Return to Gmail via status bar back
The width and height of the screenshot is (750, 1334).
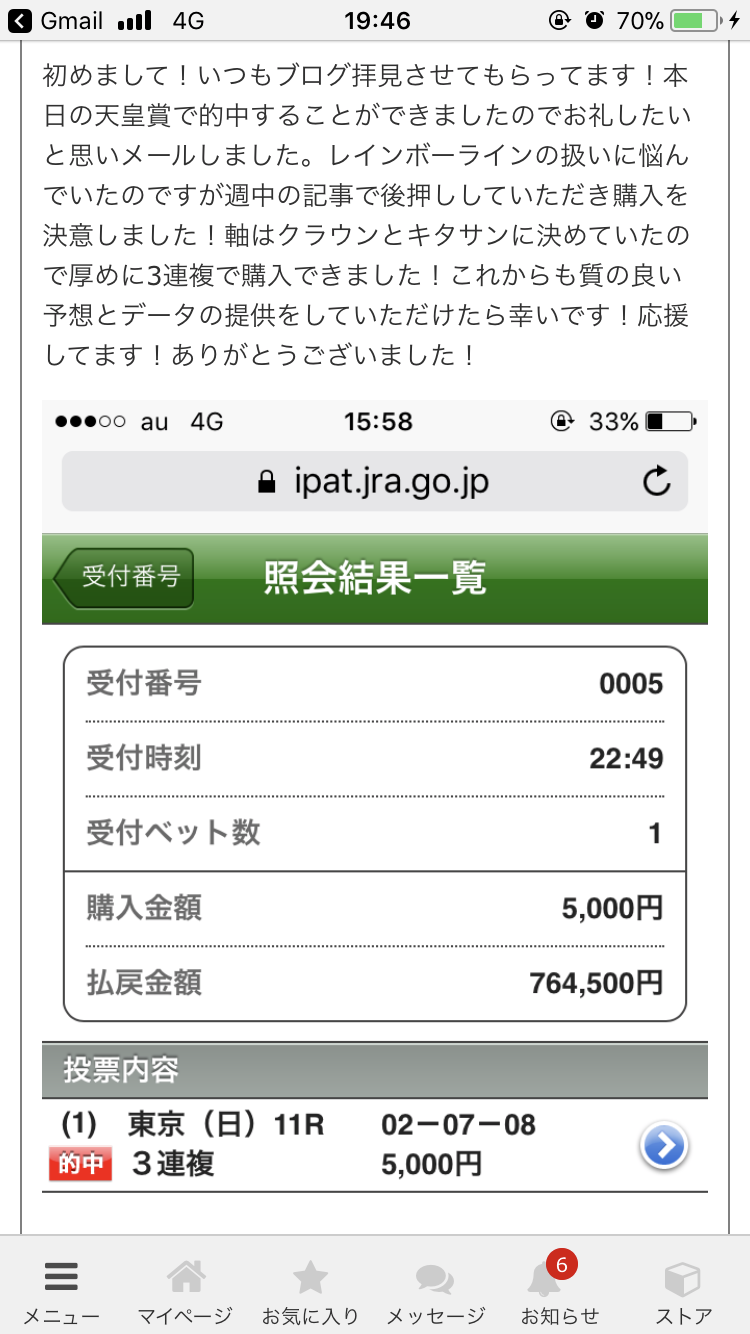pos(58,20)
